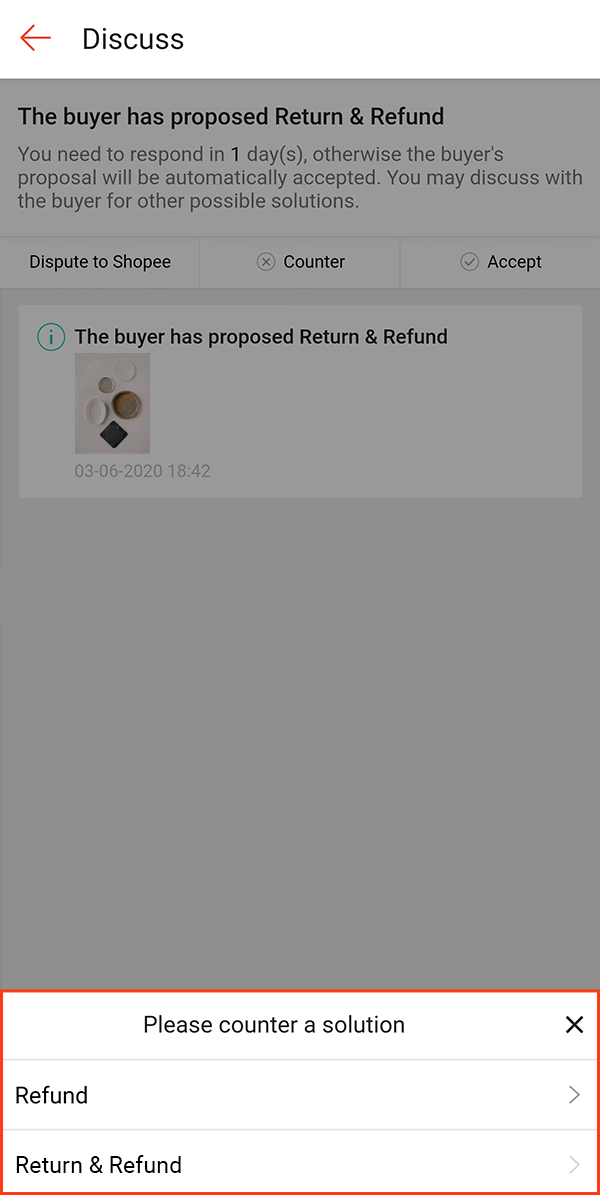Close the counter solution sheet

point(574,1024)
